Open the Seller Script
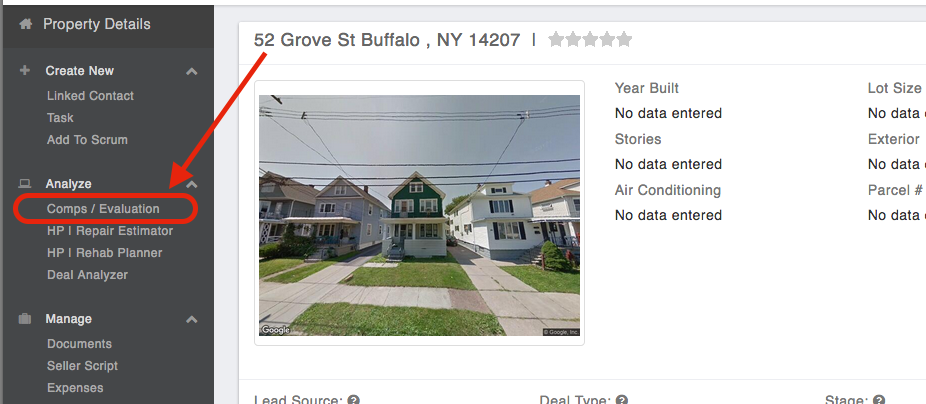 coord(82,366)
